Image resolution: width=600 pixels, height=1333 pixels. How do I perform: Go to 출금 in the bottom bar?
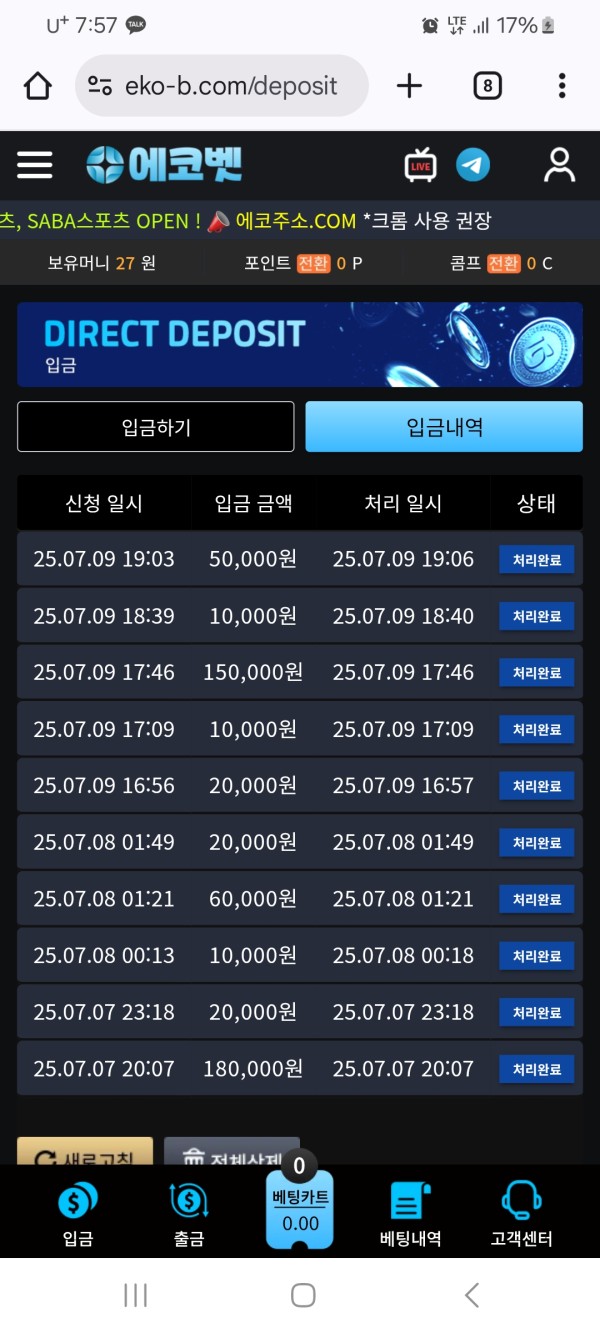click(189, 1213)
